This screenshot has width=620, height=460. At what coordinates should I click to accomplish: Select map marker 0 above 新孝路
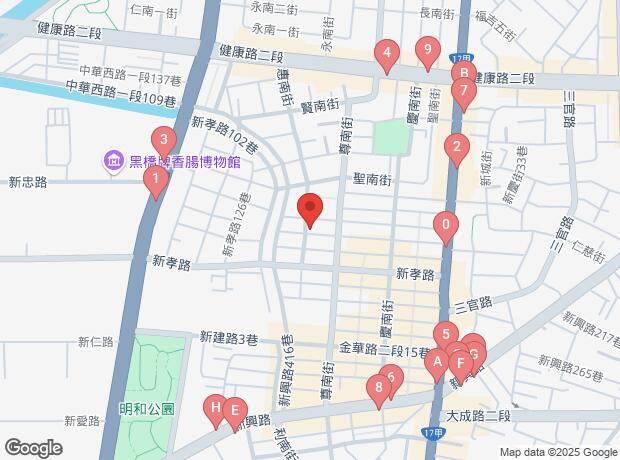pos(446,226)
